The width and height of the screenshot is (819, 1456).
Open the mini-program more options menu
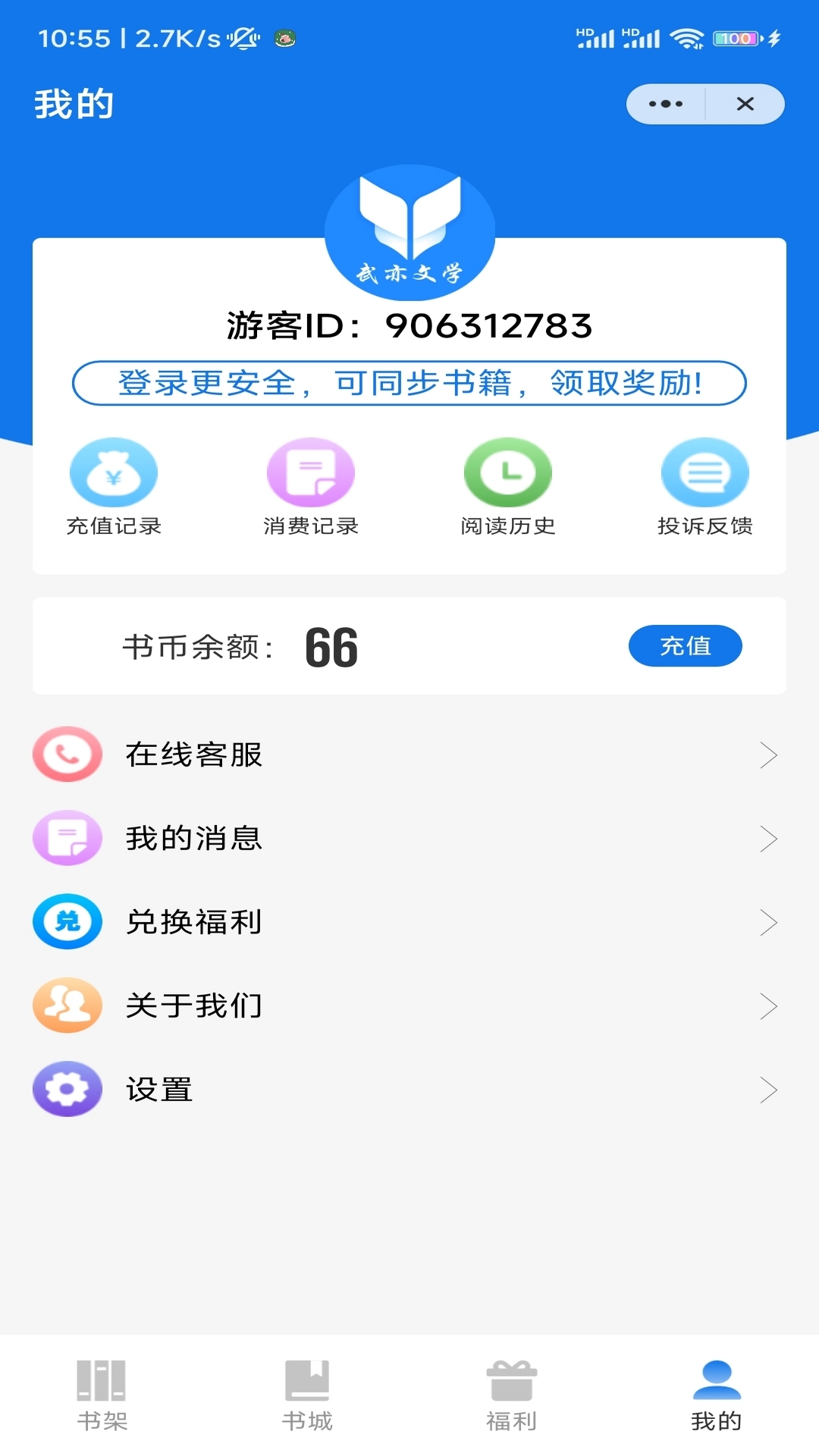[x=664, y=104]
